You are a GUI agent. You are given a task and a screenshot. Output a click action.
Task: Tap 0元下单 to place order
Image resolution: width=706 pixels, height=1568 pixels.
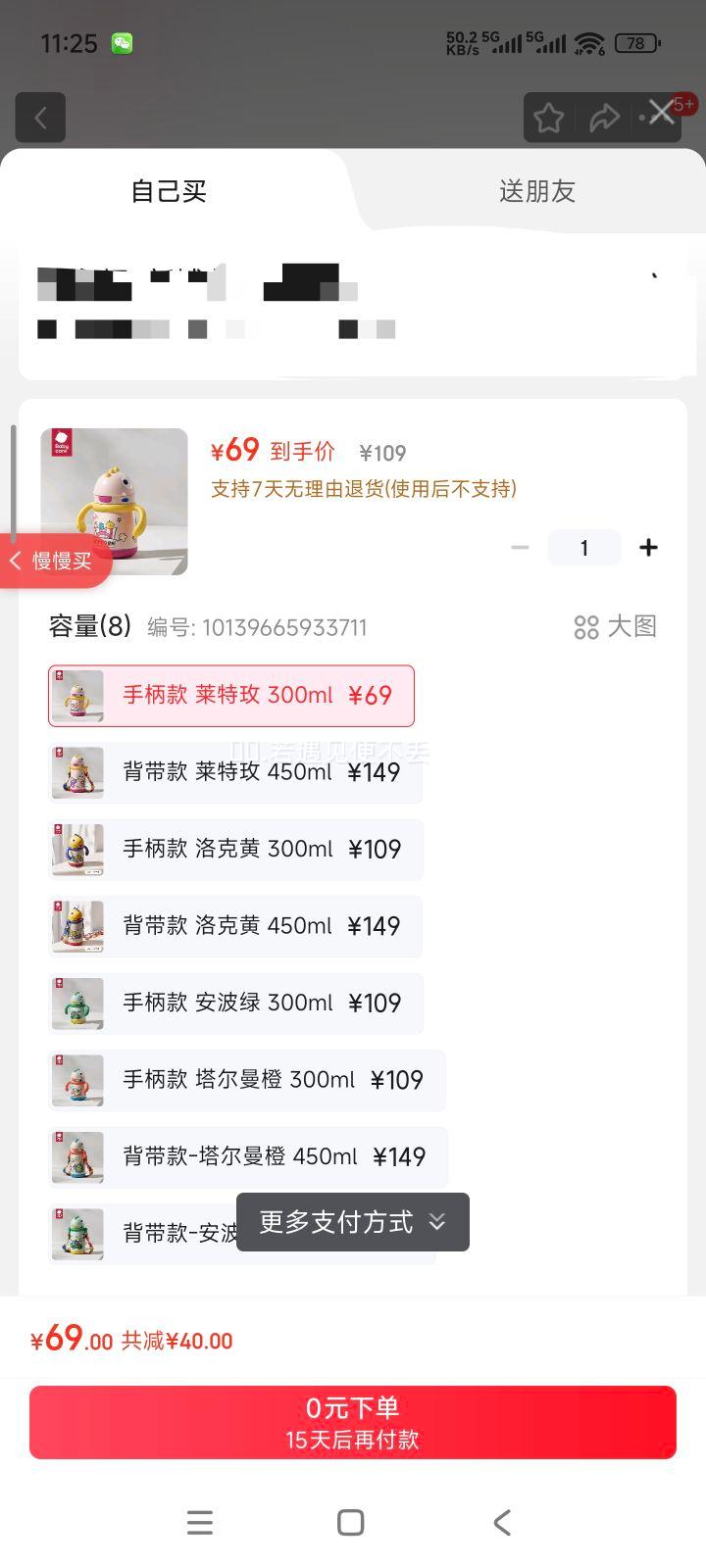353,1422
